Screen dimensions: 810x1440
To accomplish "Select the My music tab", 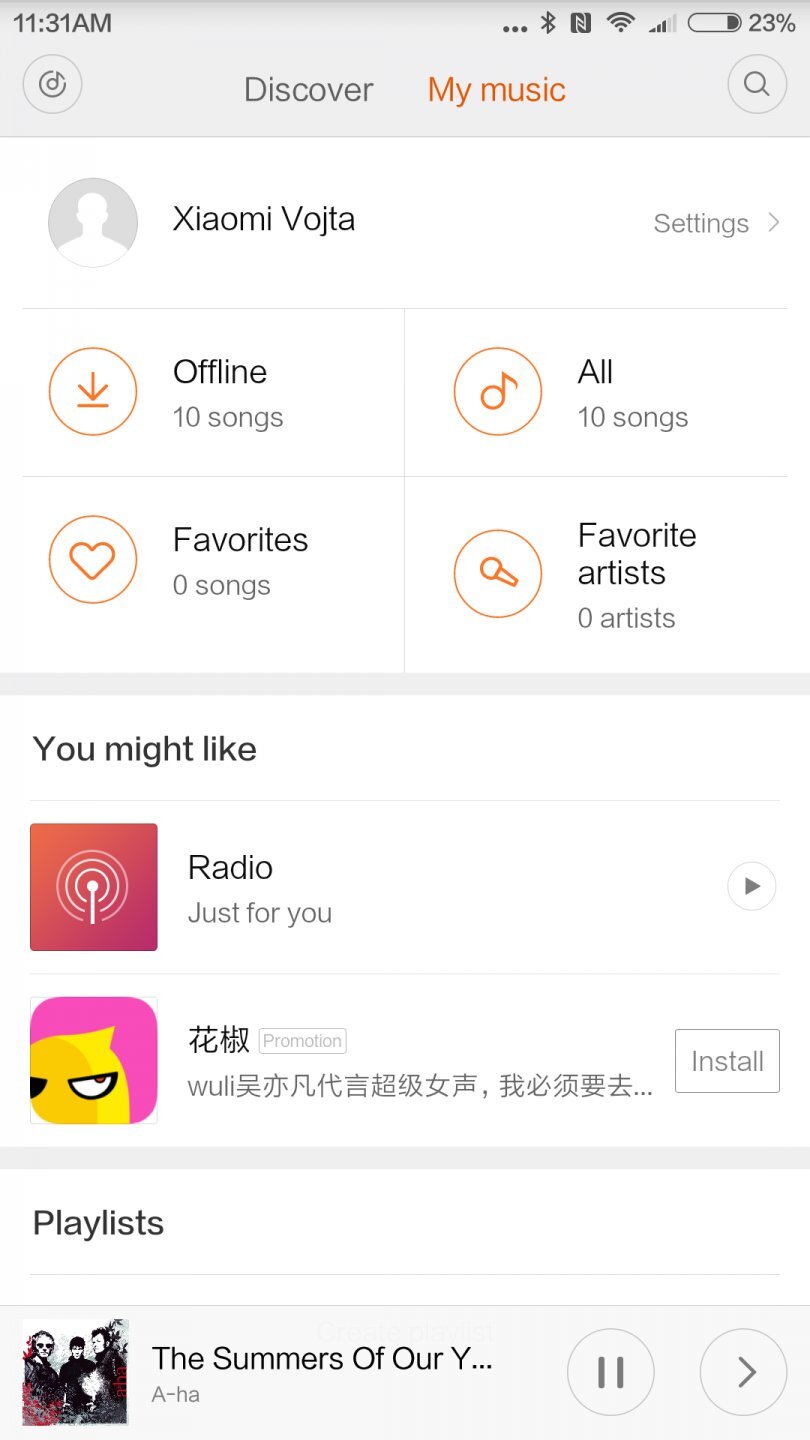I will click(x=496, y=89).
